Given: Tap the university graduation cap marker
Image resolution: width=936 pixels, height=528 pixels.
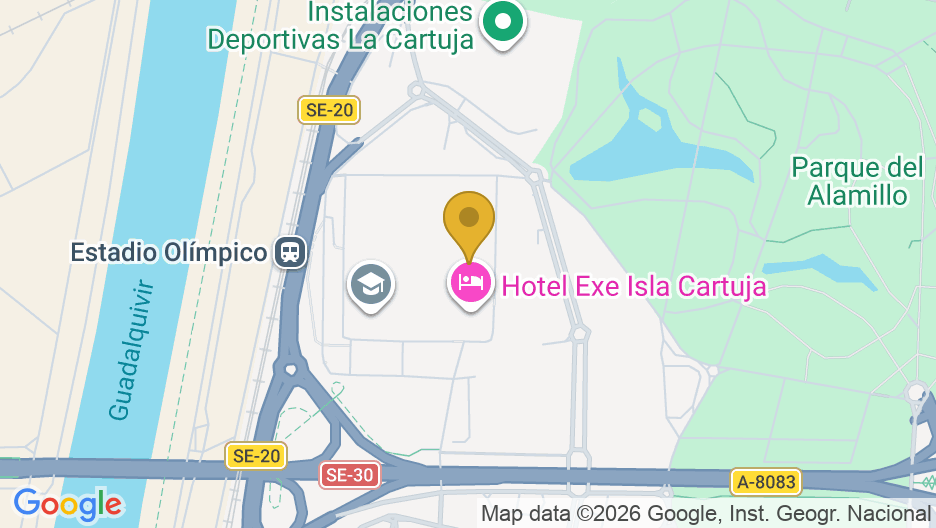Looking at the screenshot, I should [x=371, y=285].
